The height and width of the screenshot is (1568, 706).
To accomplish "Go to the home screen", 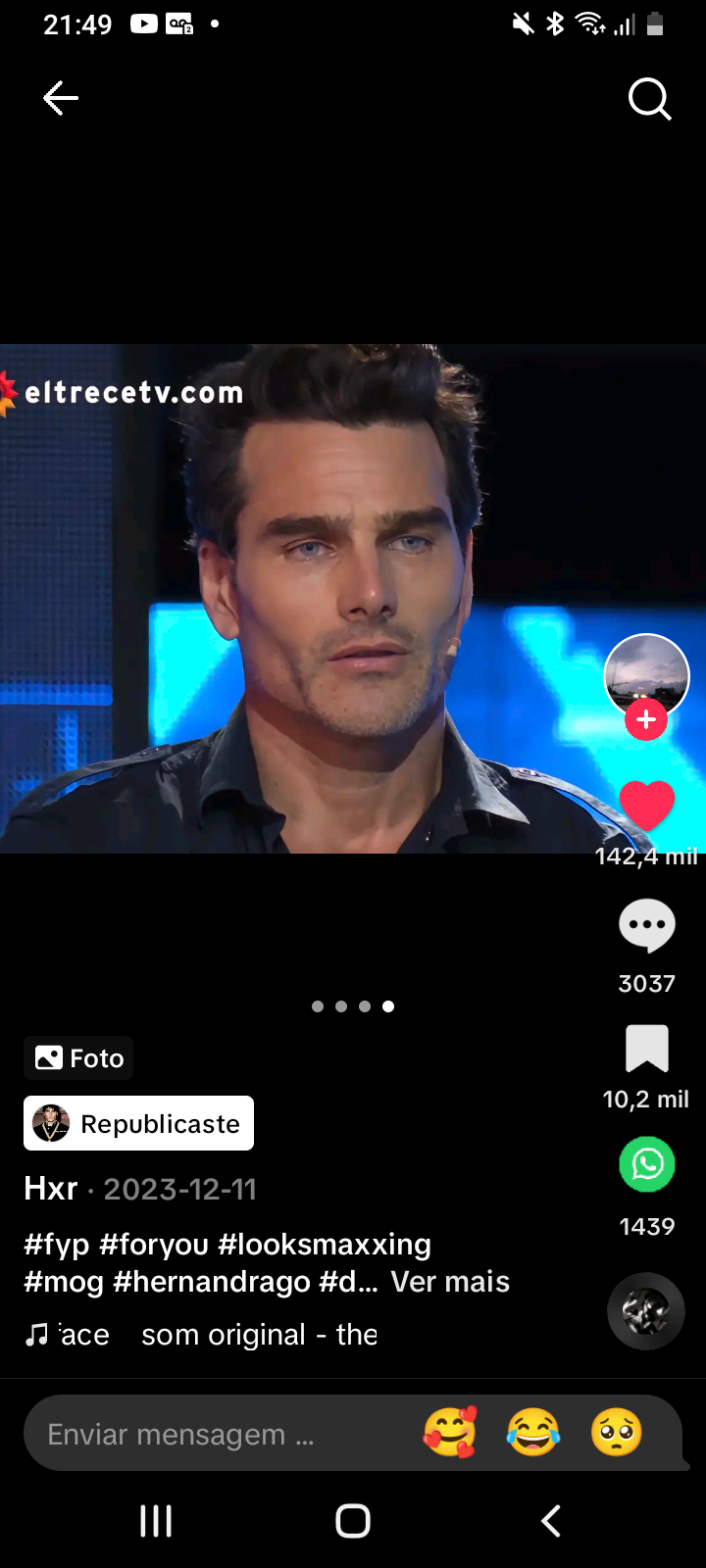I will pyautogui.click(x=353, y=1521).
